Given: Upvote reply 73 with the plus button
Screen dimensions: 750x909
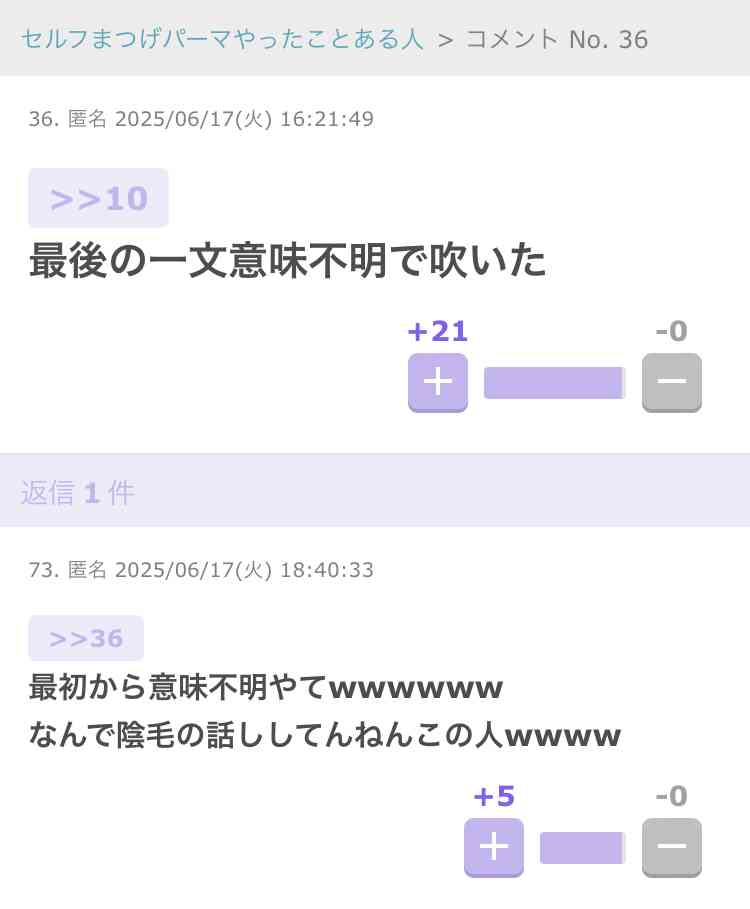Looking at the screenshot, I should click(x=494, y=847).
